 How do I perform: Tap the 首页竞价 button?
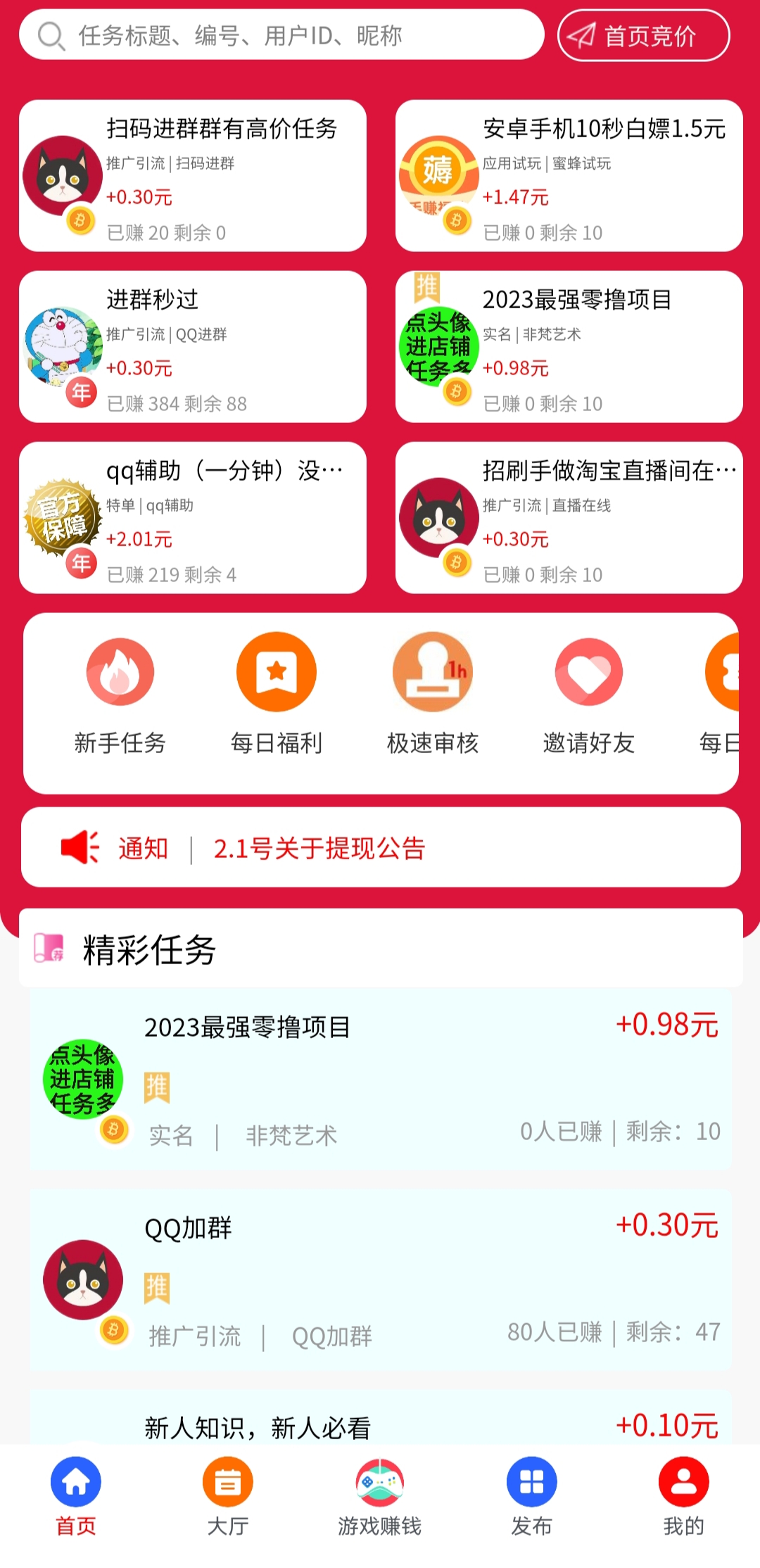tap(643, 35)
